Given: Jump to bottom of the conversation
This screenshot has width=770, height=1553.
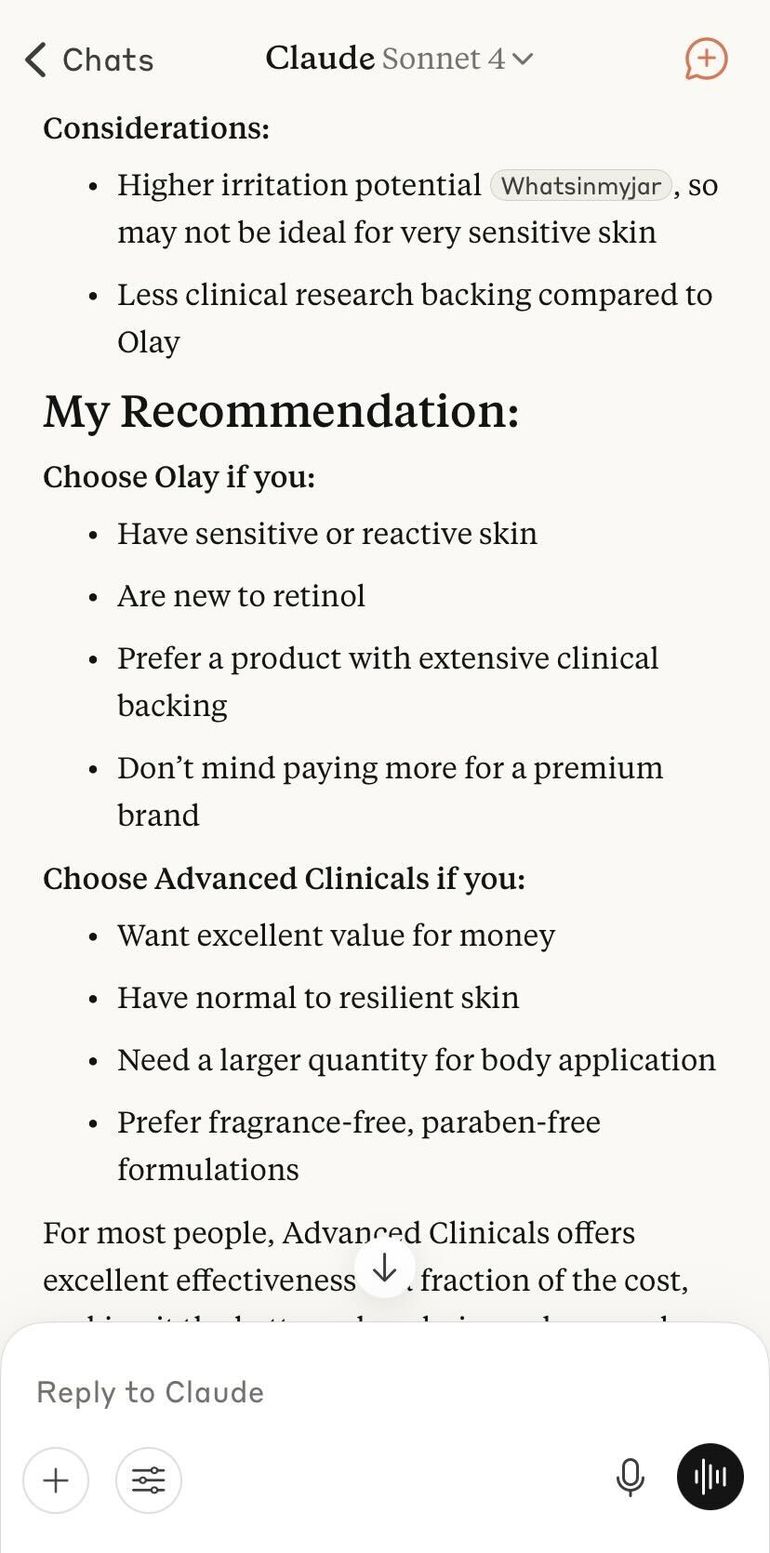Looking at the screenshot, I should 385,1269.
